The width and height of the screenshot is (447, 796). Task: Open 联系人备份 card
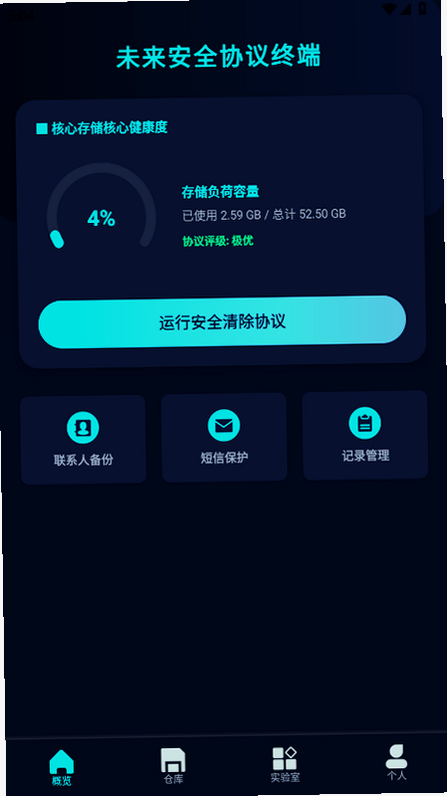click(x=83, y=440)
